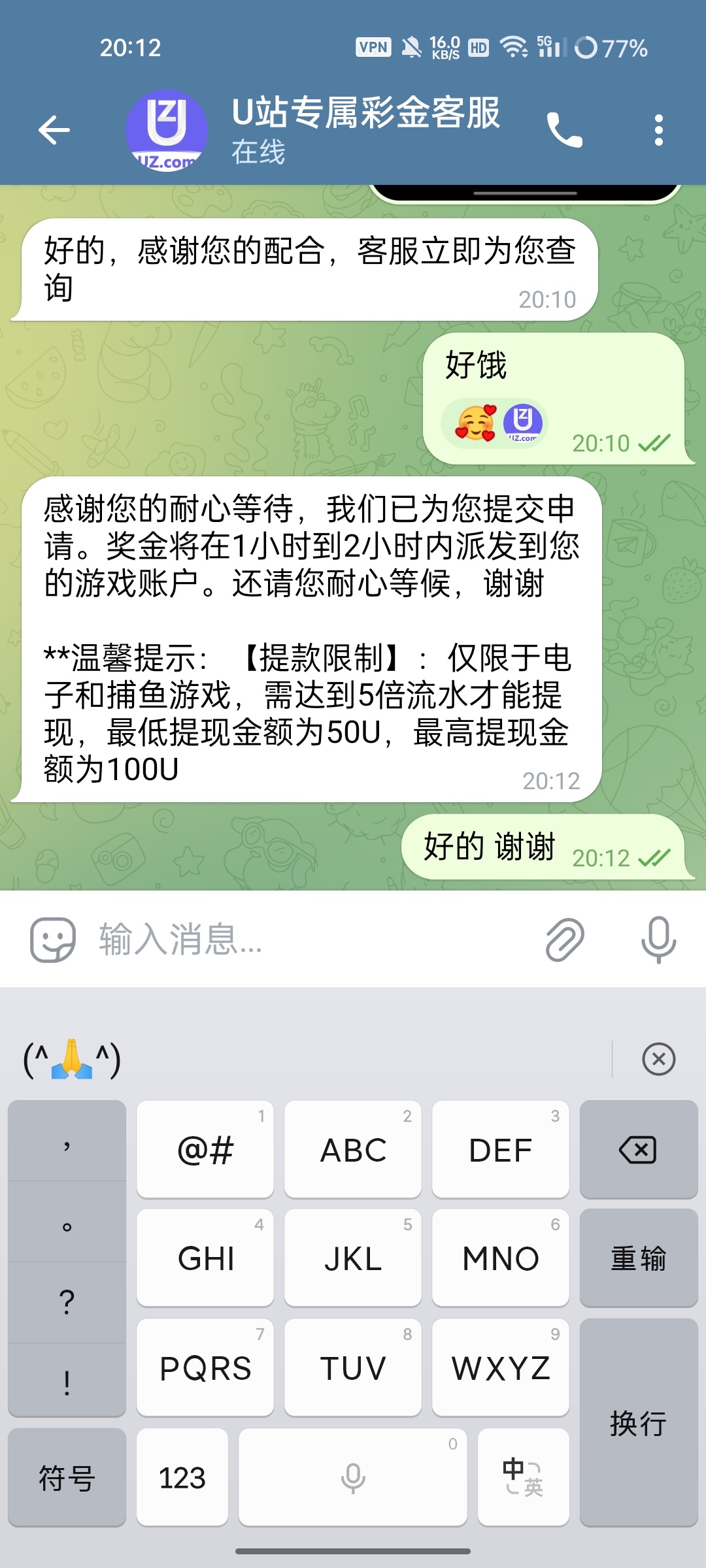Attach a file to the message
This screenshot has height=1568, width=706.
point(565,939)
